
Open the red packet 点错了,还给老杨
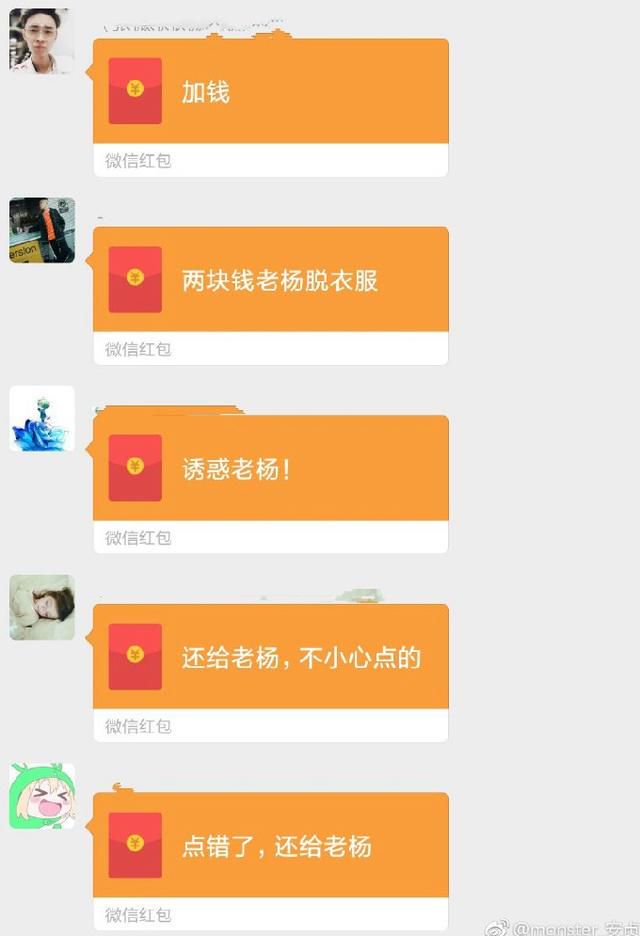coord(270,846)
